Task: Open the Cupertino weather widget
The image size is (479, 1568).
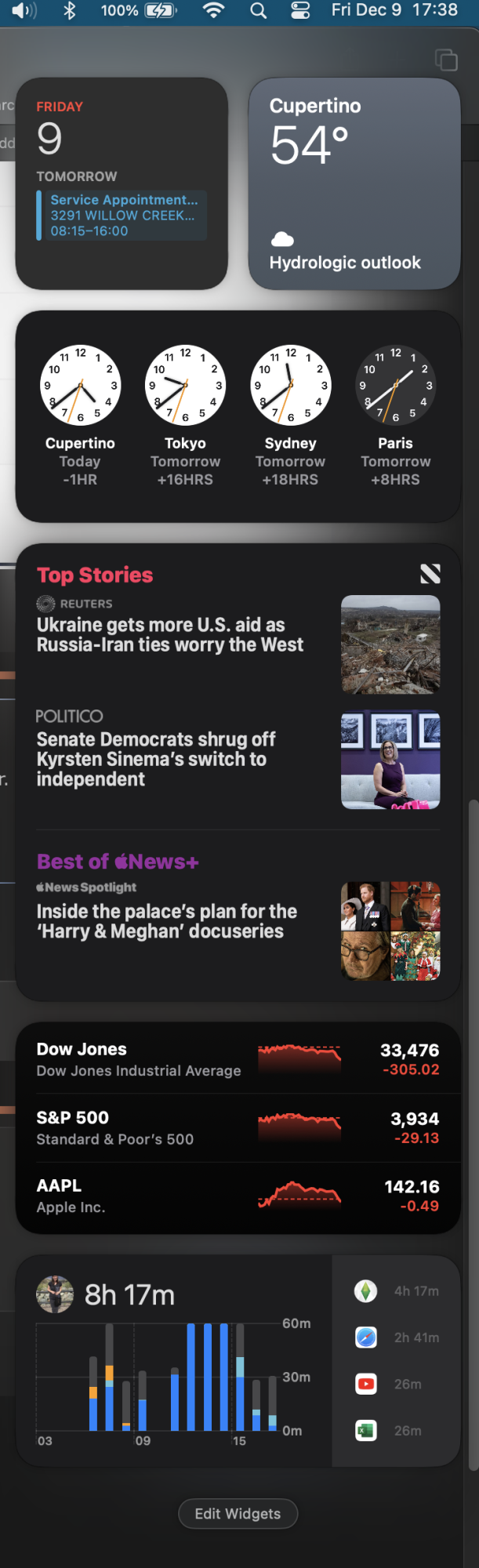Action: (354, 183)
